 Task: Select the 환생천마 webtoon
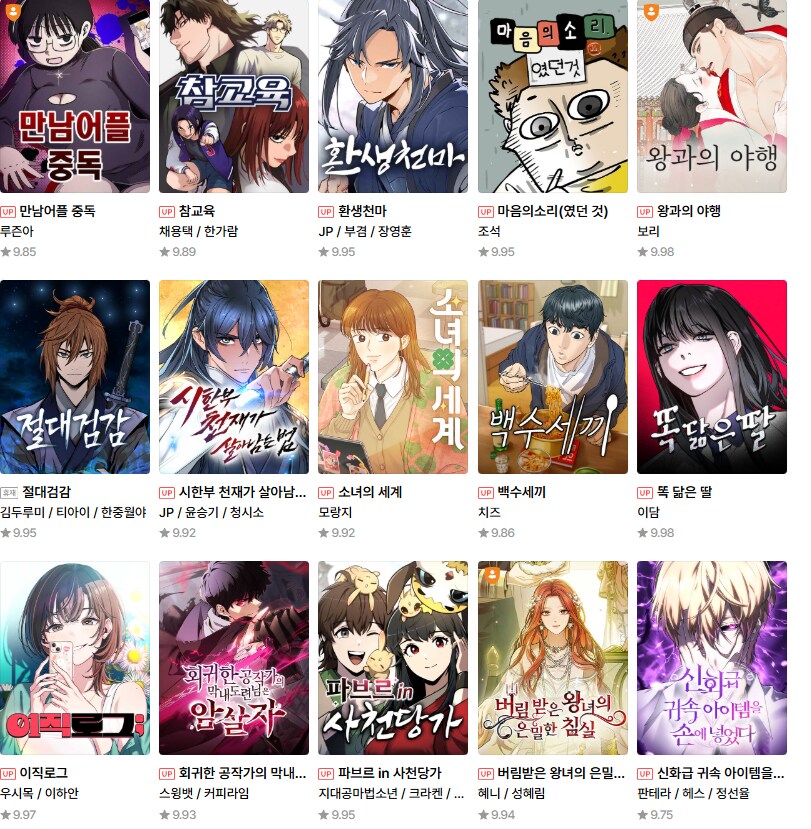click(x=393, y=96)
